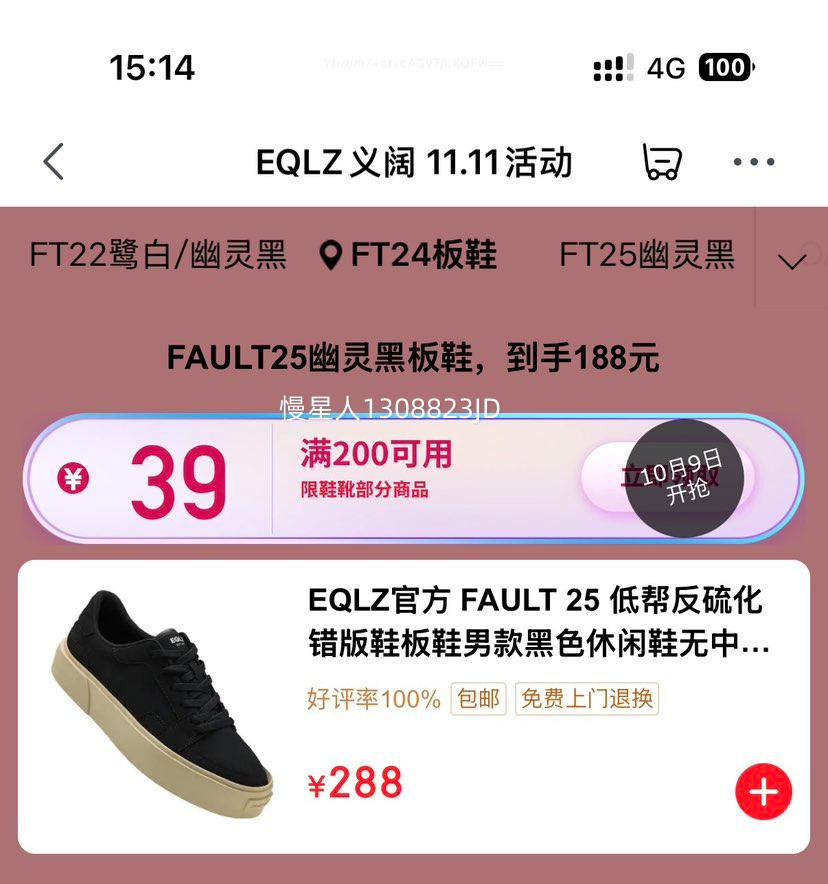This screenshot has height=884, width=828.
Task: Go back from the EQLZ 11.11 page
Action: (x=54, y=161)
